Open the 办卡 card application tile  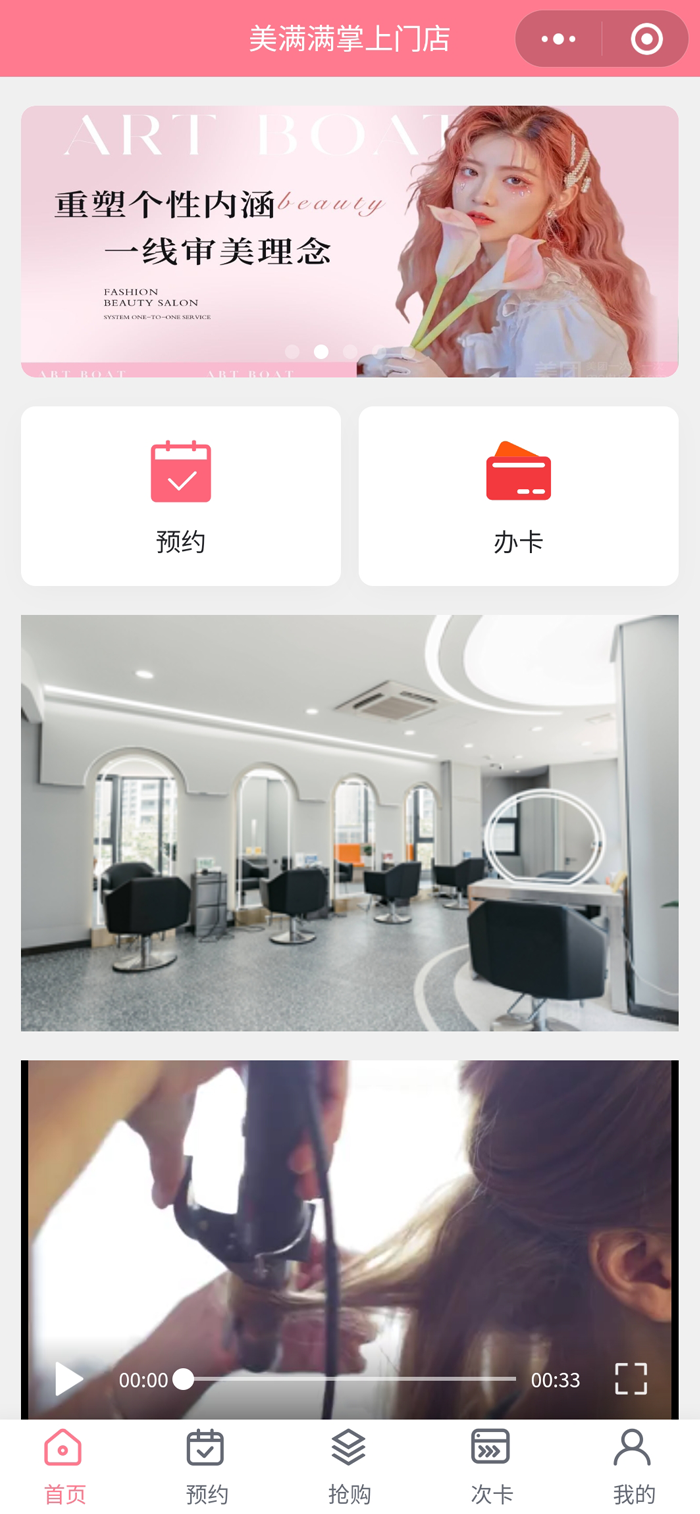click(518, 496)
